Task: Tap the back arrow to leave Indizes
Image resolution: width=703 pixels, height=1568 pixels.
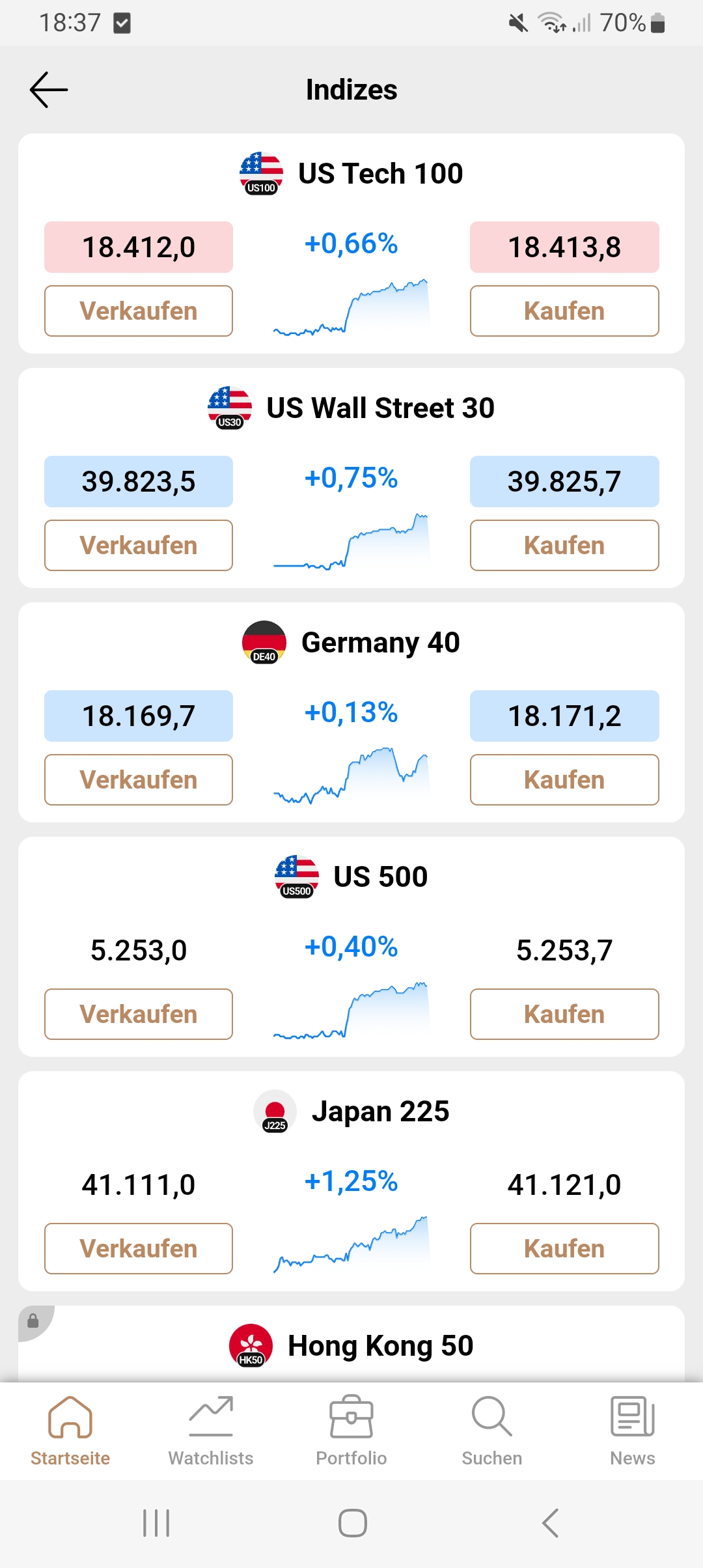Action: point(48,89)
